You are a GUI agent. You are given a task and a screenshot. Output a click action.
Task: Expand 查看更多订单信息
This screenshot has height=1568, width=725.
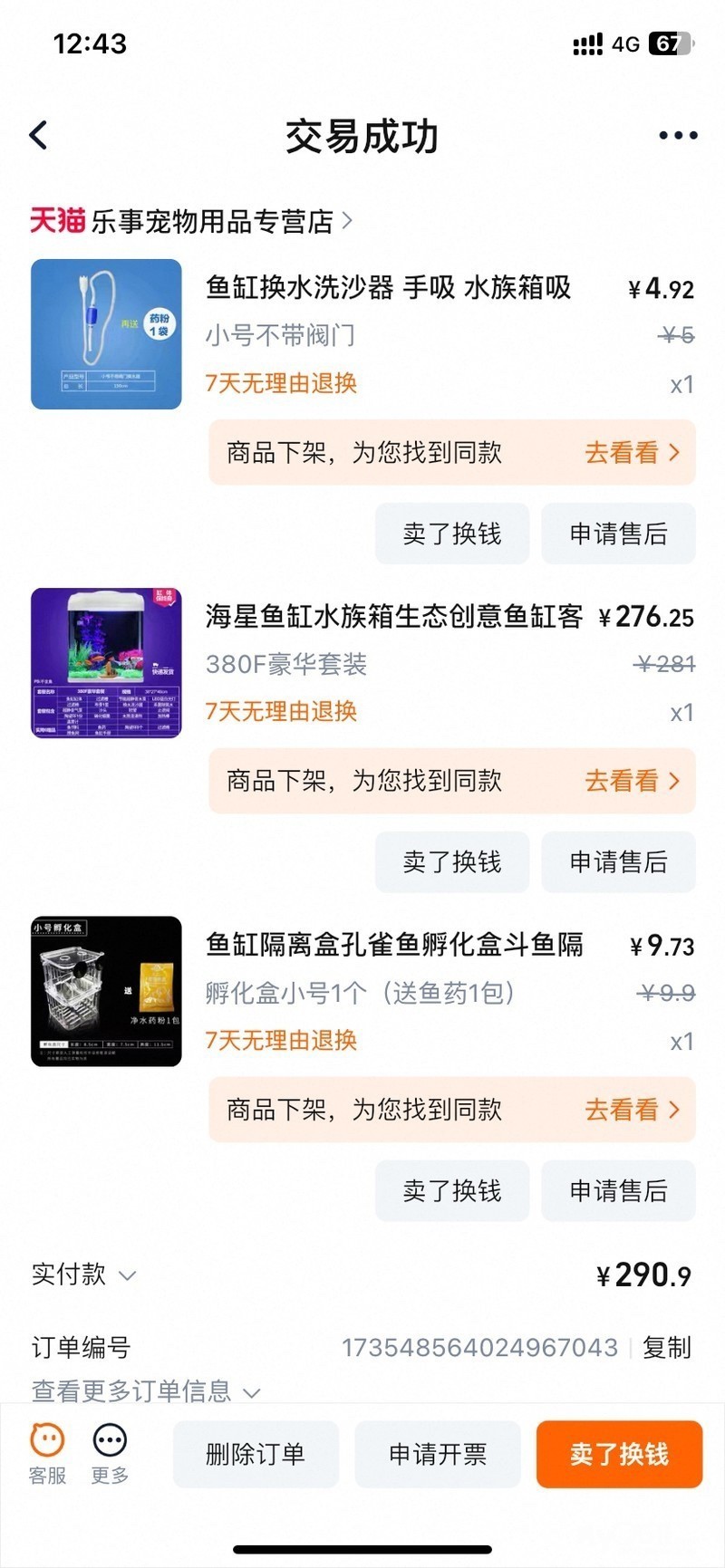pos(145,1390)
